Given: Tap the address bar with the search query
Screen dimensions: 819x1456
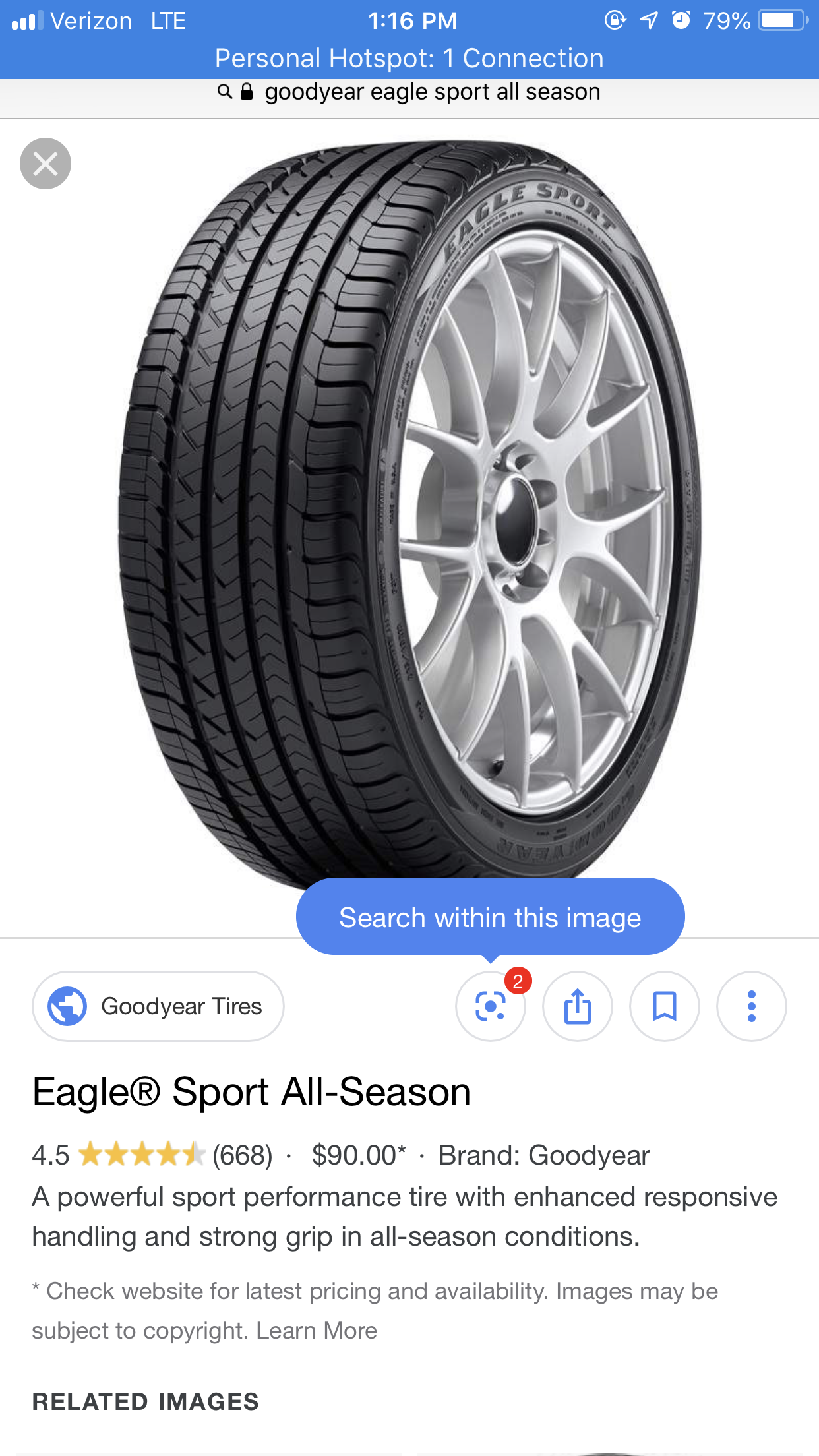Looking at the screenshot, I should click(x=409, y=92).
